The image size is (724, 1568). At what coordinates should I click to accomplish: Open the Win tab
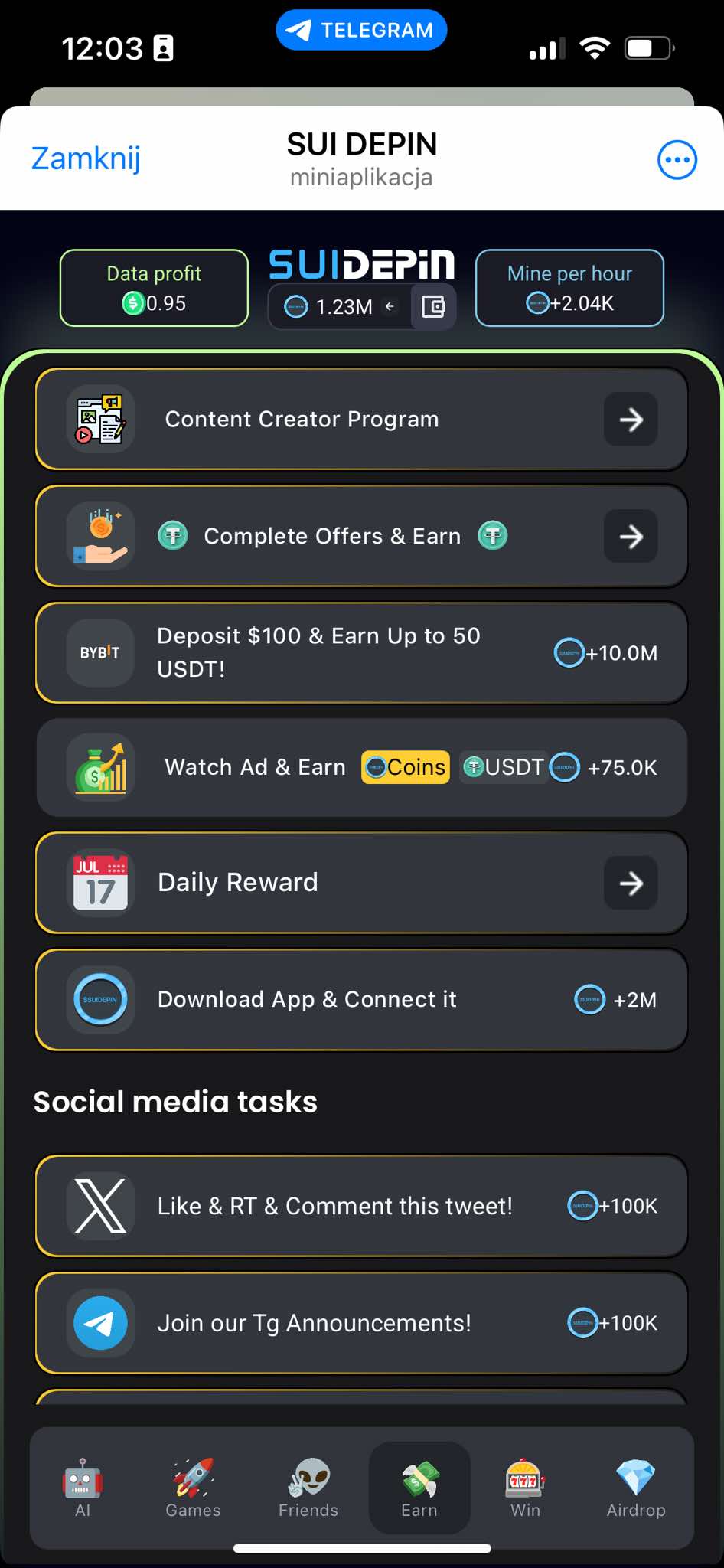[525, 1488]
